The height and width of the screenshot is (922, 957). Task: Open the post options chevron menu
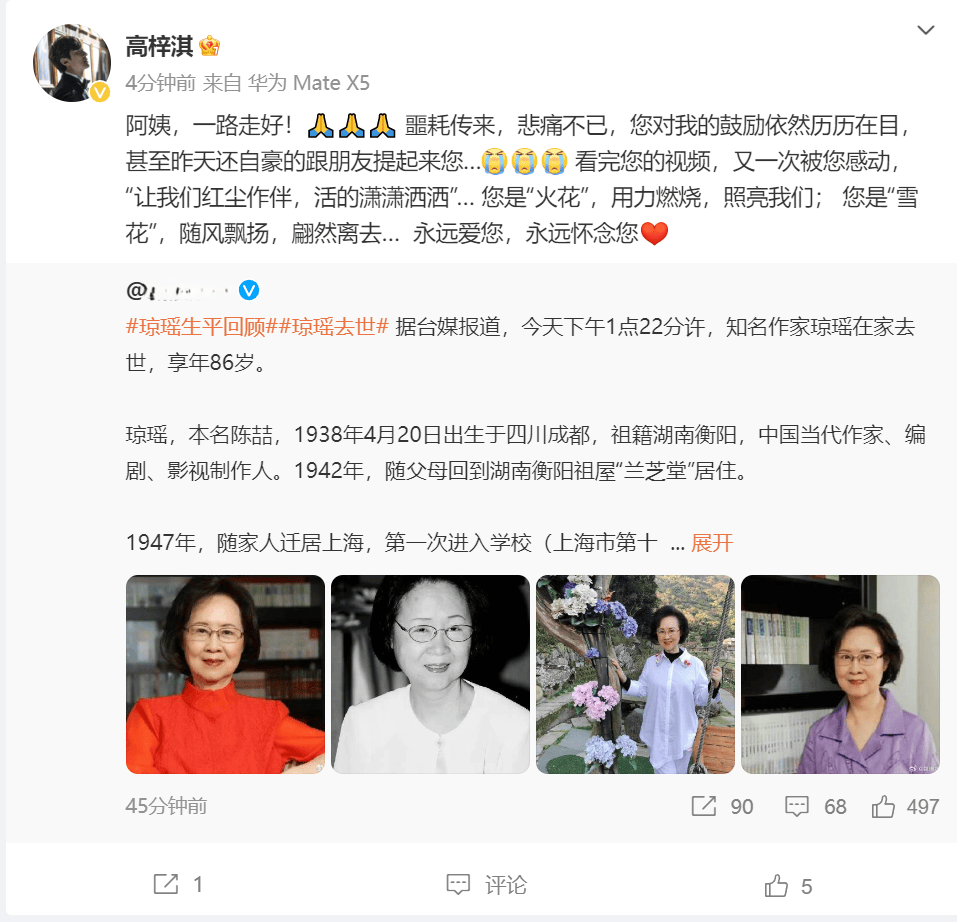click(x=925, y=31)
